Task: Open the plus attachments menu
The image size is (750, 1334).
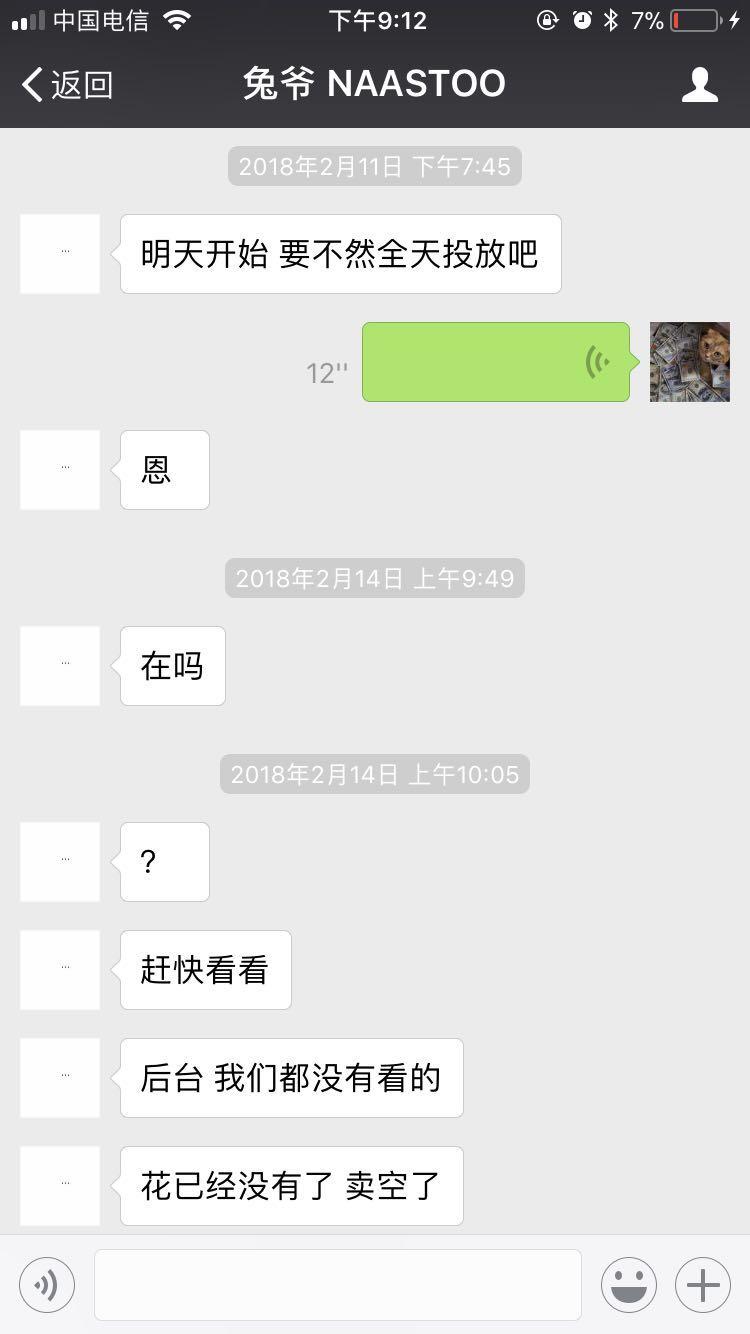Action: [703, 1284]
